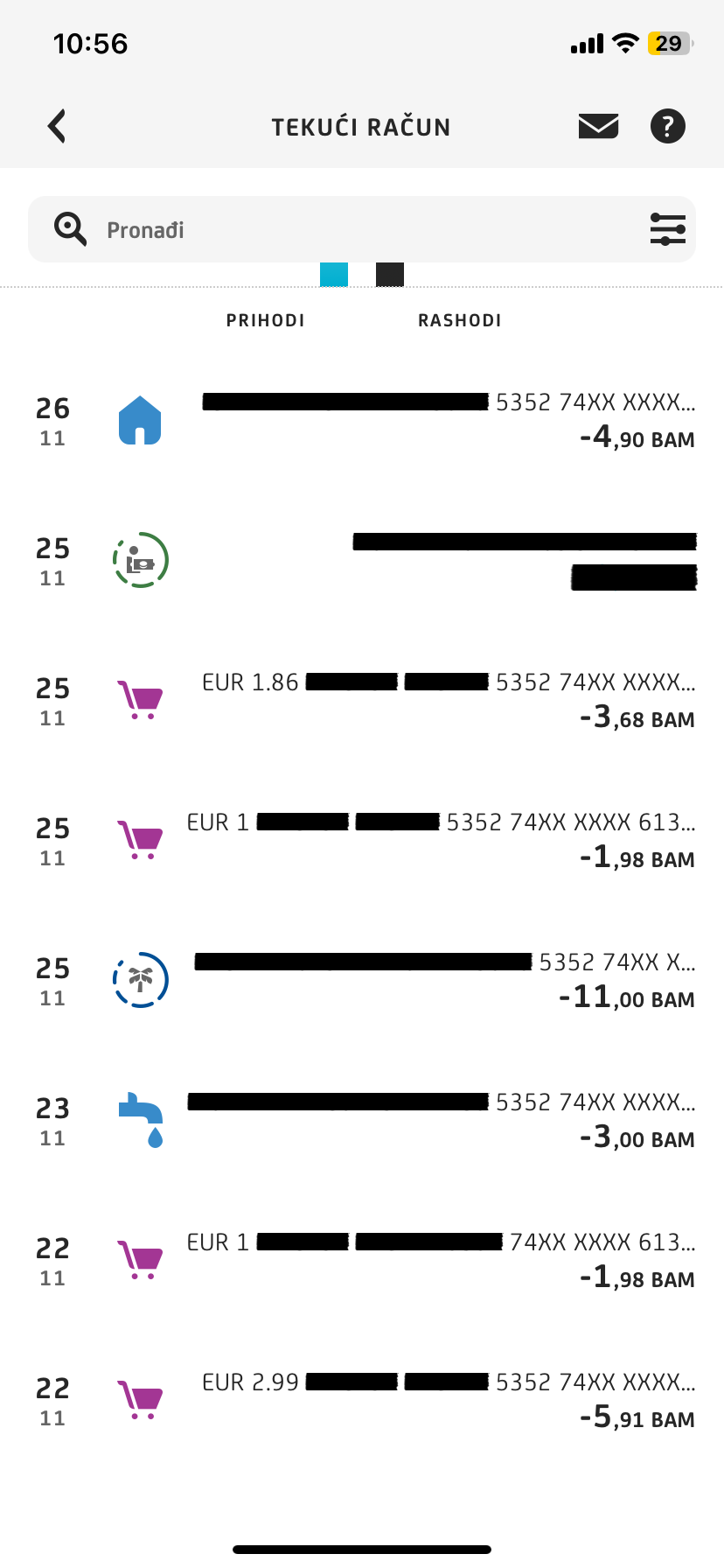Open the -11,00 BAM transaction with palm icon
The image size is (724, 1568).
click(362, 980)
